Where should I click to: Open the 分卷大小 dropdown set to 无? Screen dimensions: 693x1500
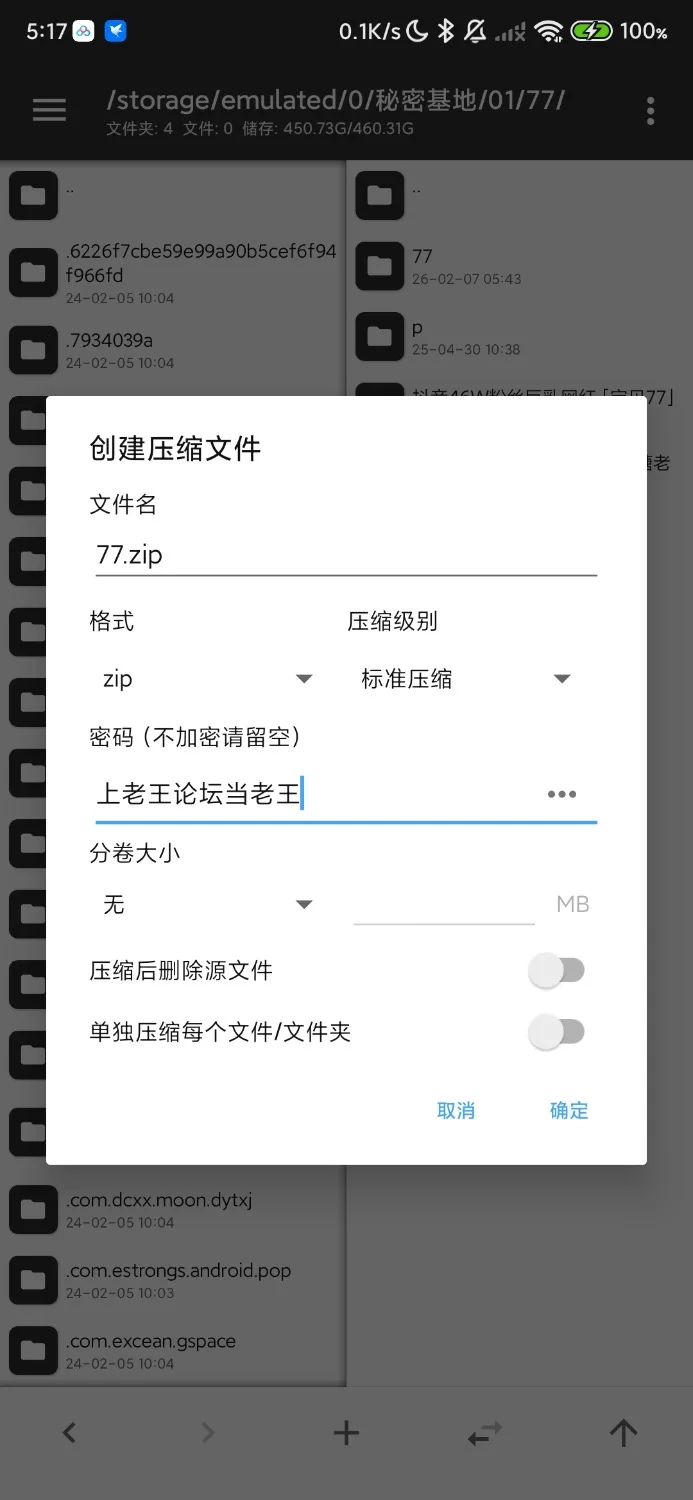207,905
